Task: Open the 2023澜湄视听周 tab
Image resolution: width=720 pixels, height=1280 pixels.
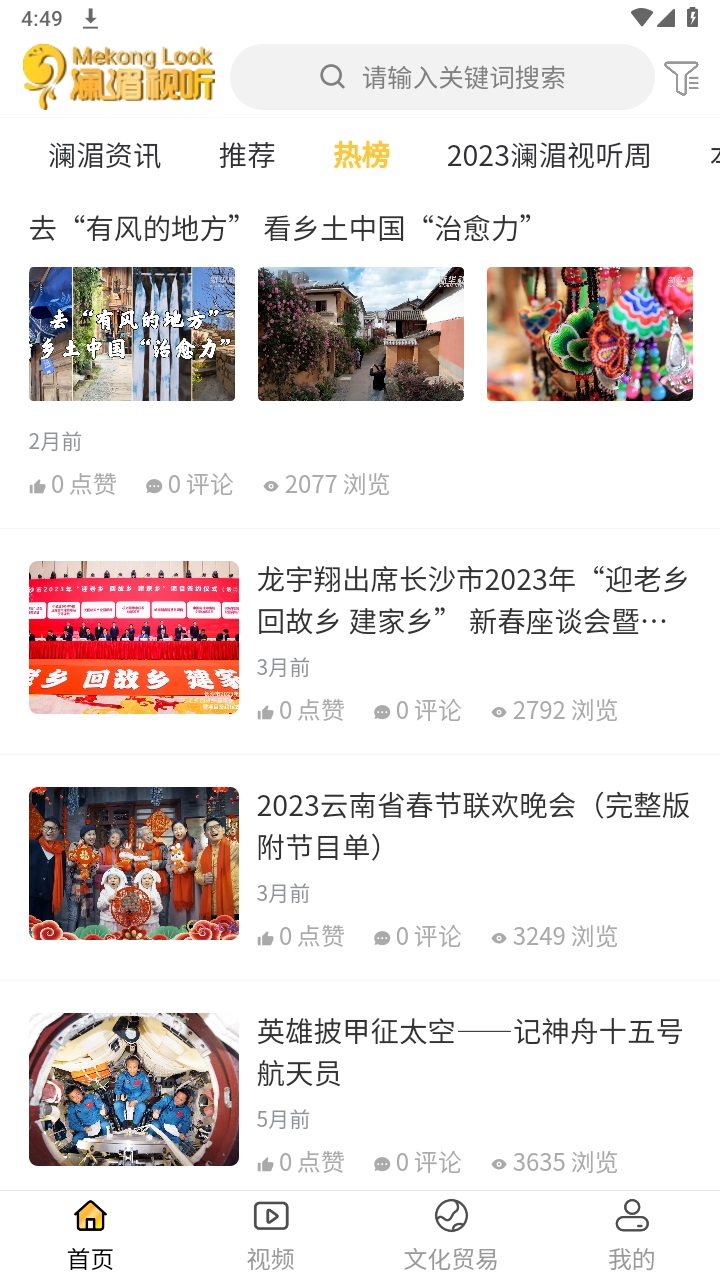Action: tap(548, 156)
